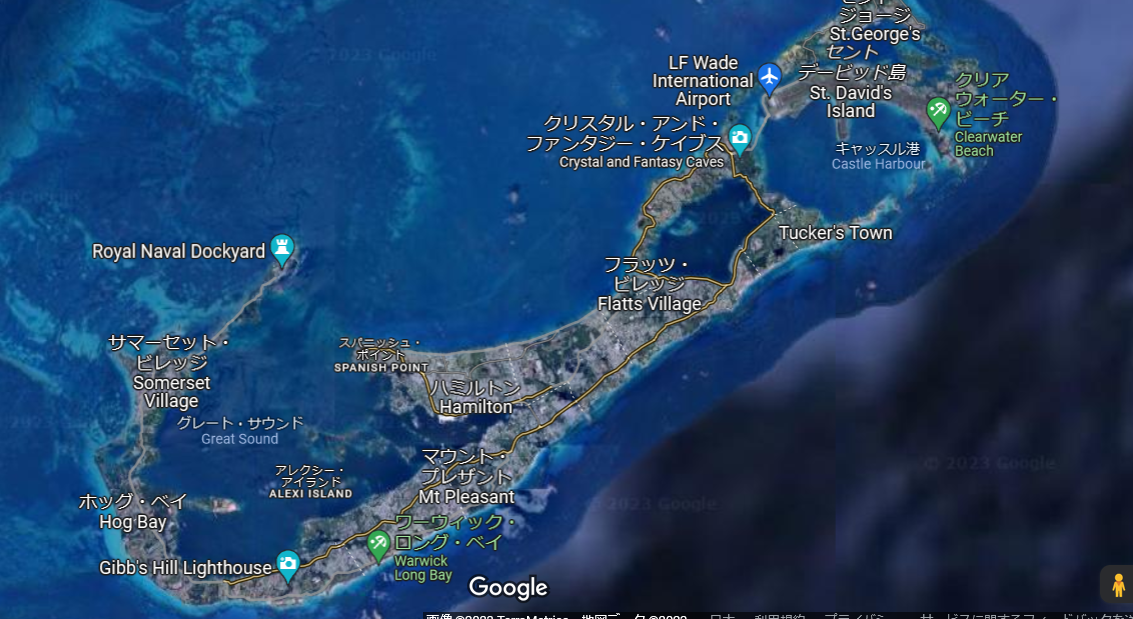Viewport: 1133px width, 619px height.
Task: Open the Warwick Long Bay beach pin
Action: tap(378, 544)
